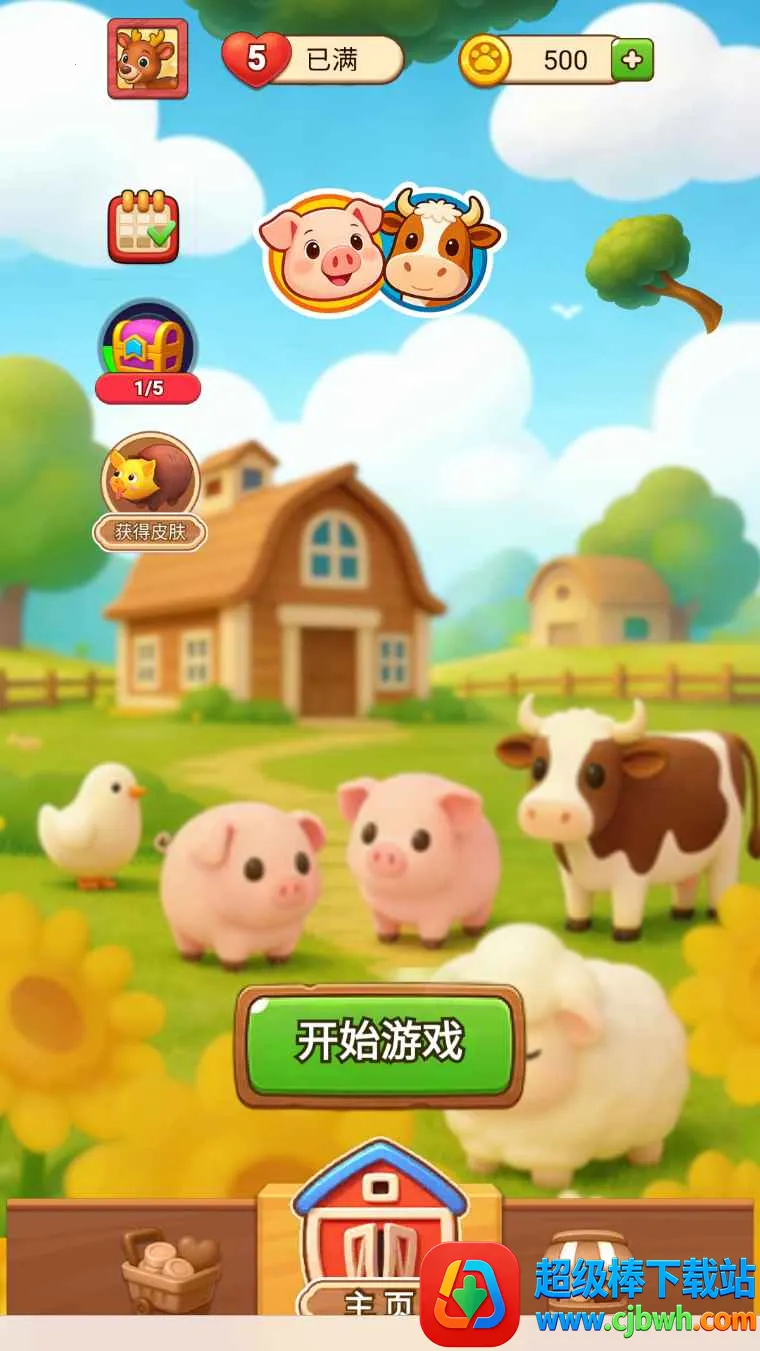
Task: Tap the 开始游戏 button
Action: click(380, 1043)
